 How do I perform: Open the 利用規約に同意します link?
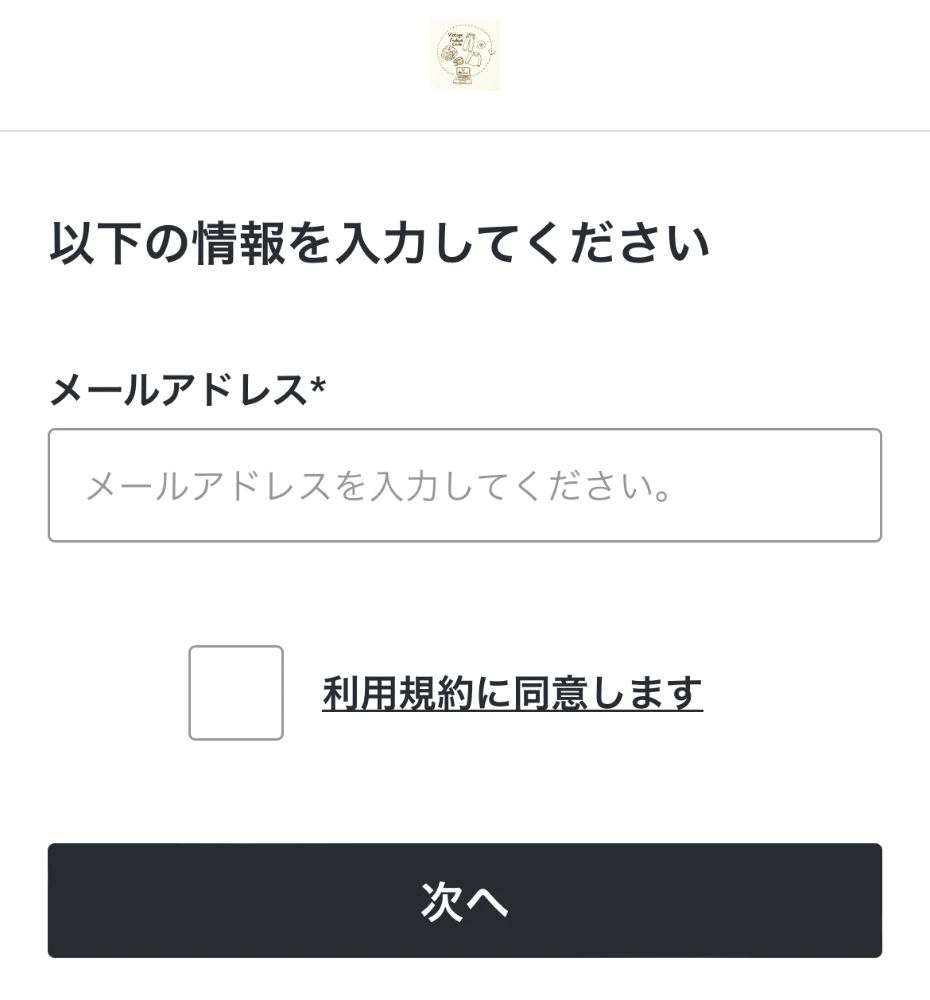(512, 693)
